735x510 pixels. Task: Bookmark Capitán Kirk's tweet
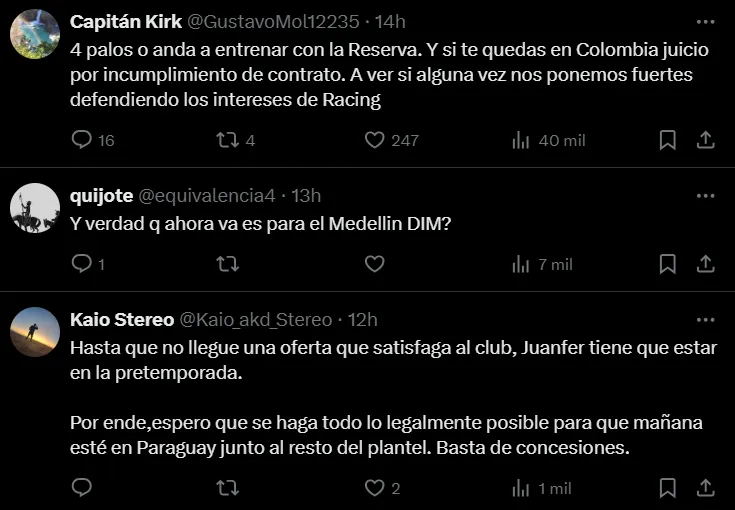[x=668, y=140]
